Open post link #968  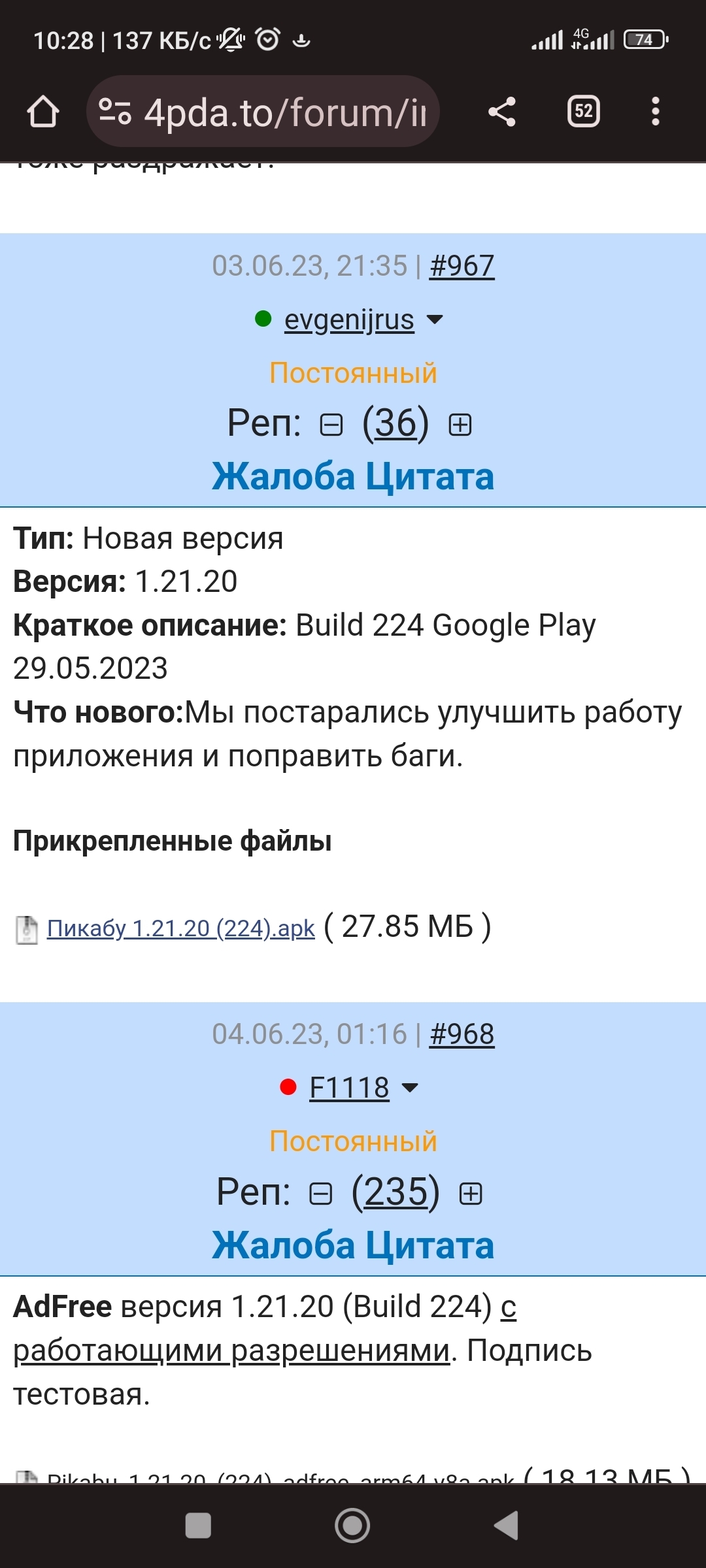tap(462, 1034)
